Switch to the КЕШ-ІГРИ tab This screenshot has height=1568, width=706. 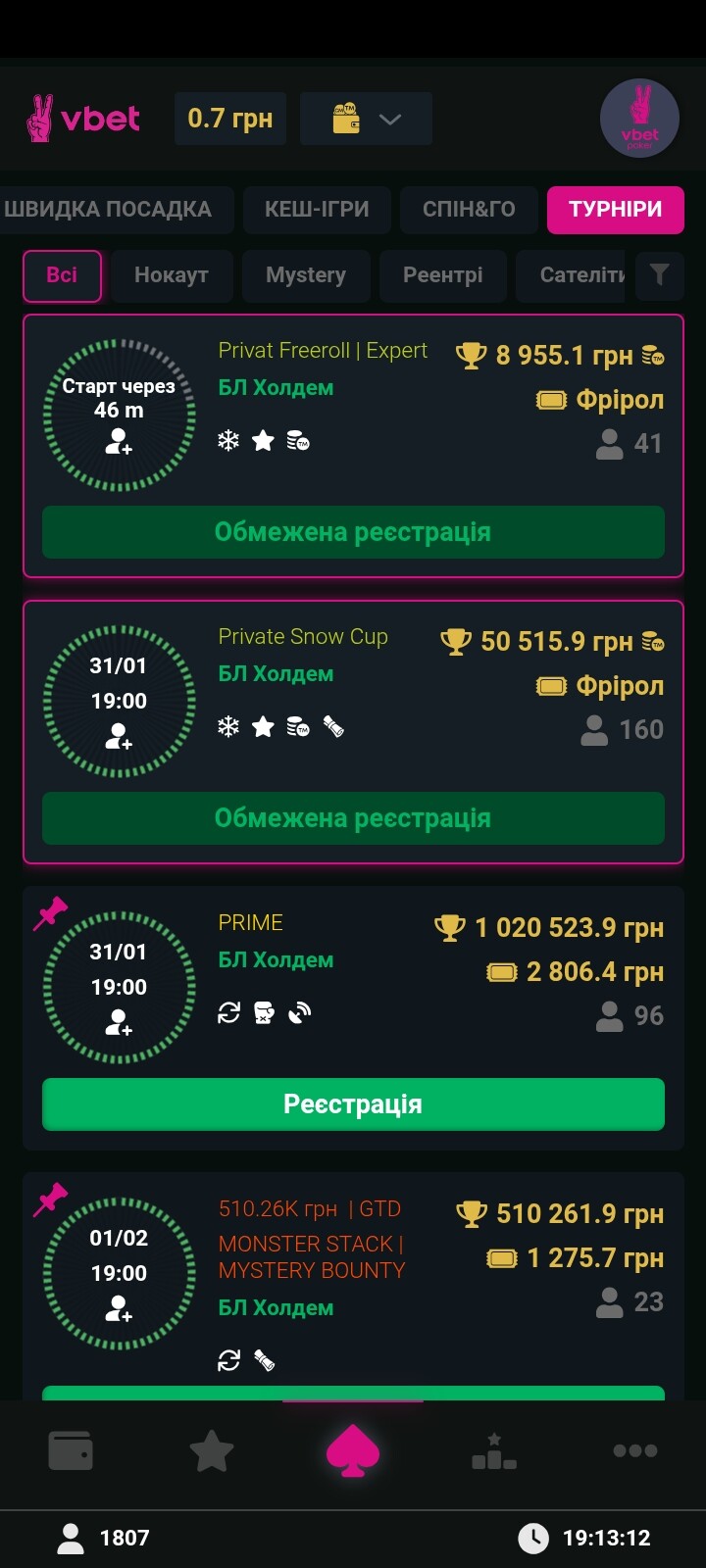point(317,210)
